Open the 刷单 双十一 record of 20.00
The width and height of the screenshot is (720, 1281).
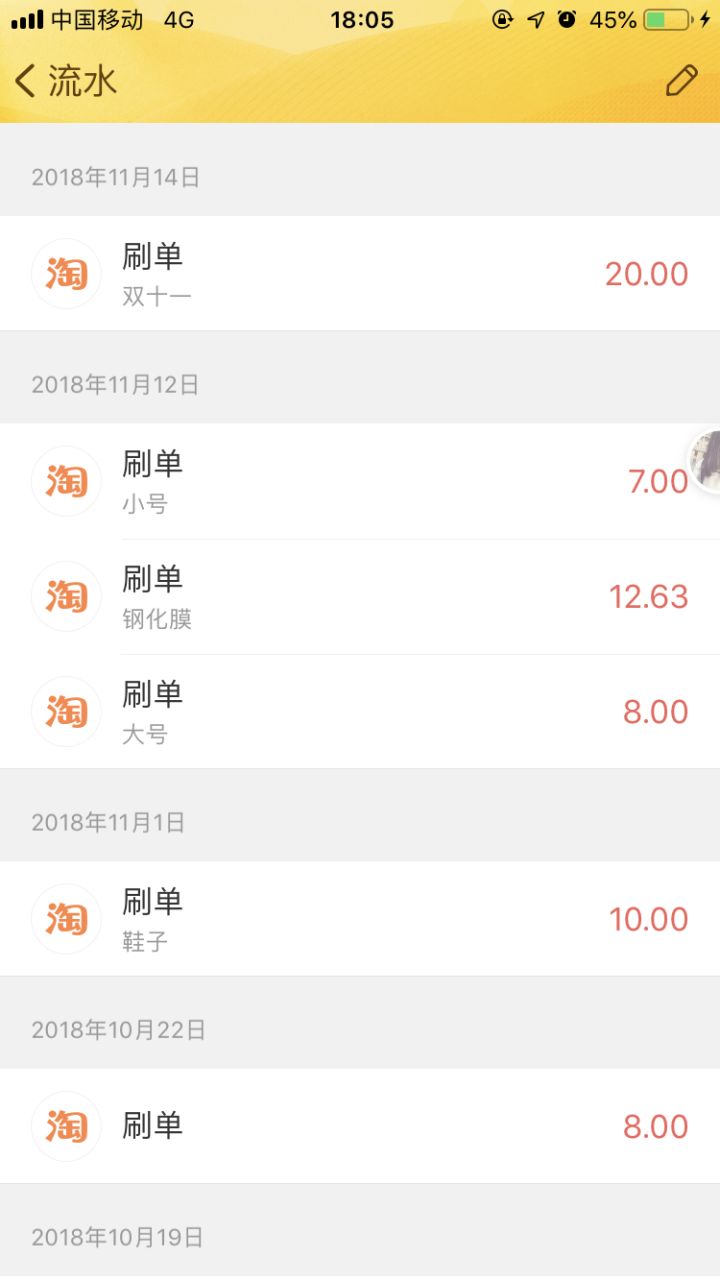click(x=360, y=273)
